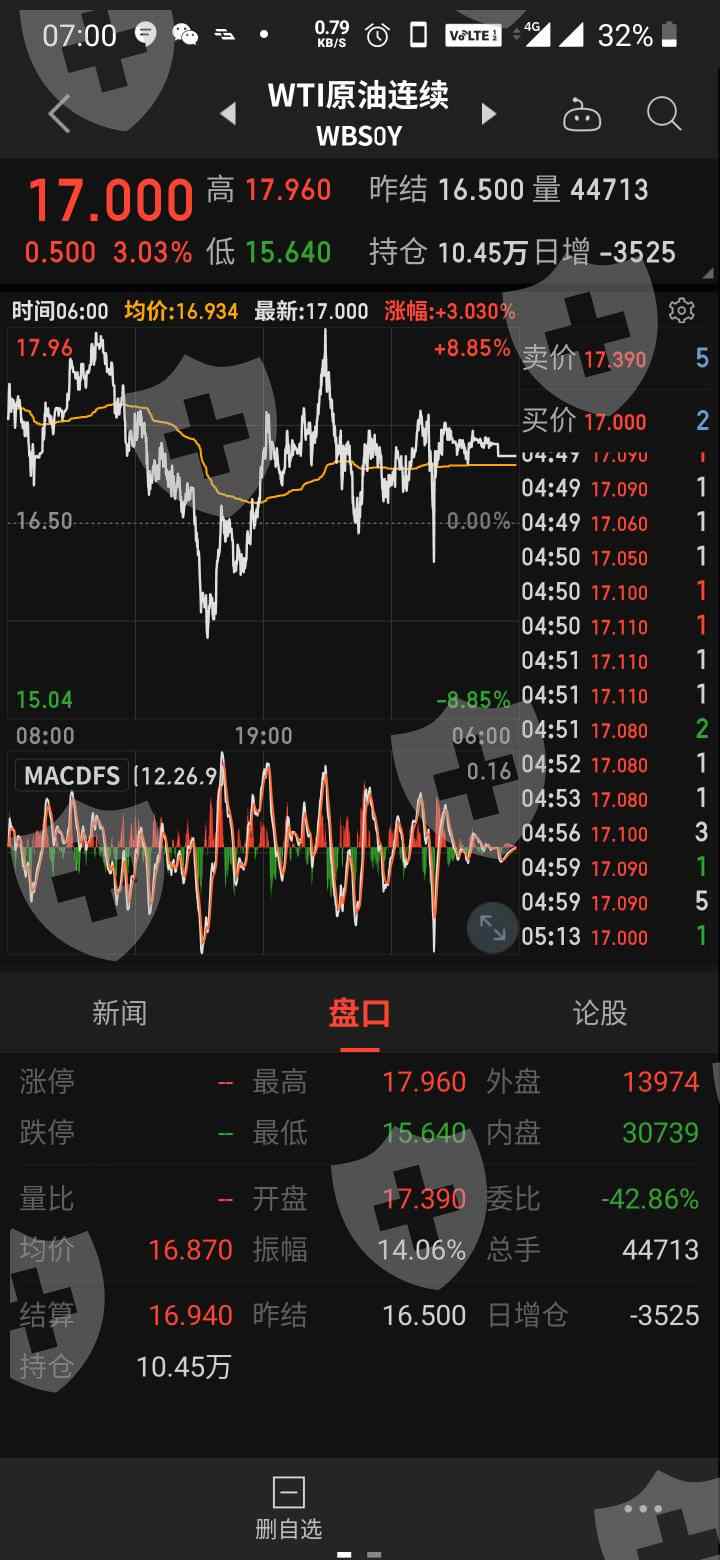Switch to the next contract arrow
The width and height of the screenshot is (720, 1560).
pyautogui.click(x=489, y=114)
